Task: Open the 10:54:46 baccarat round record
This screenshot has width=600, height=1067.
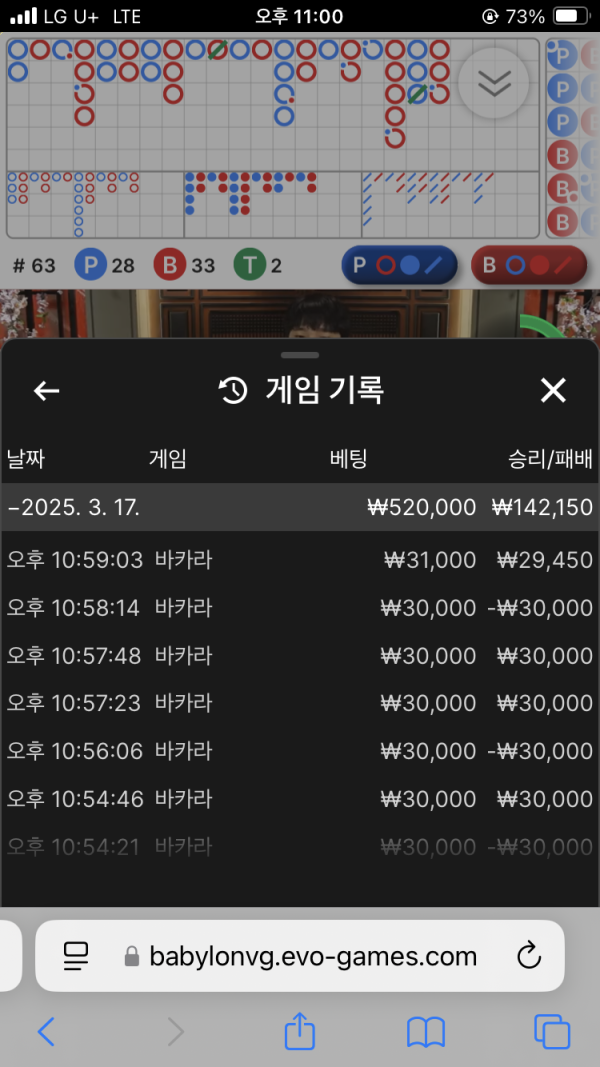Action: [x=300, y=799]
